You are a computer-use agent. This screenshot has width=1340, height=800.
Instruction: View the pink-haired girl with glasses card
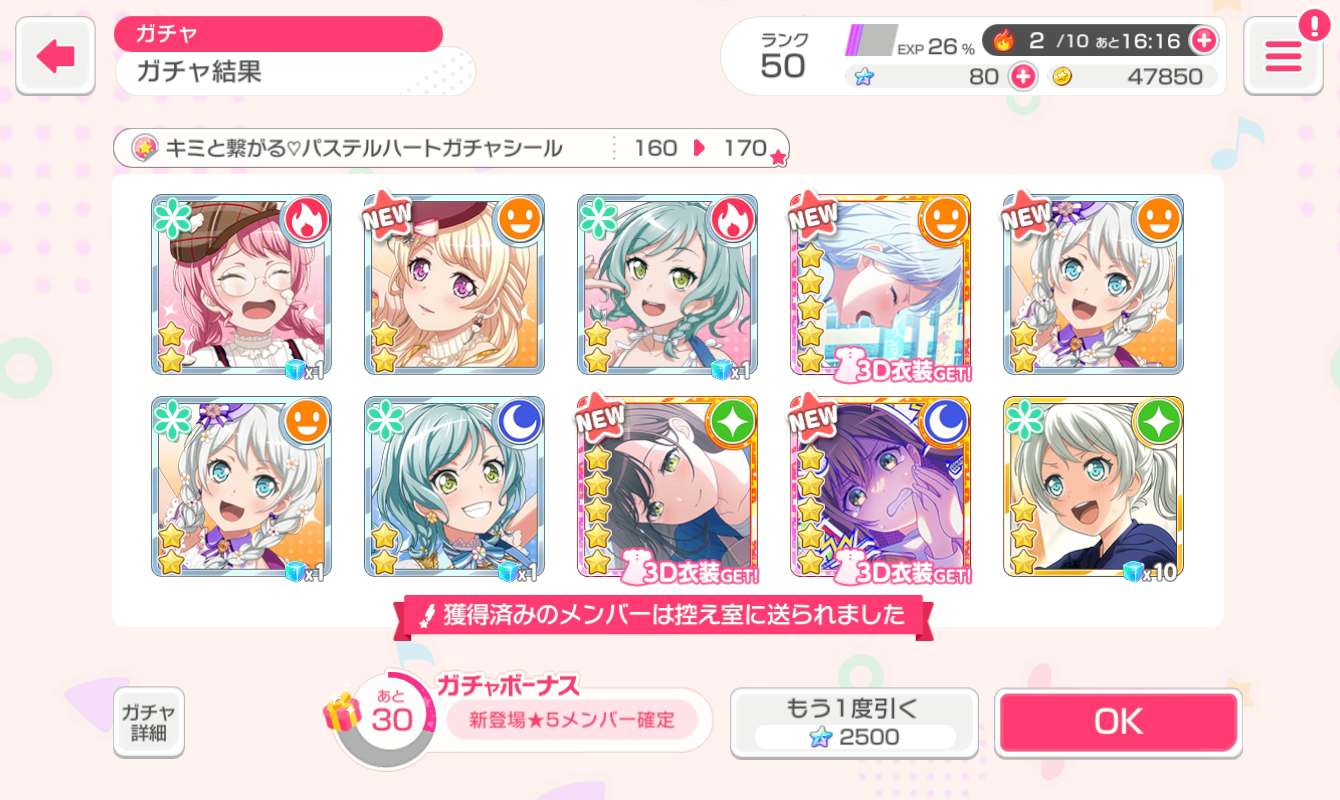[x=241, y=285]
